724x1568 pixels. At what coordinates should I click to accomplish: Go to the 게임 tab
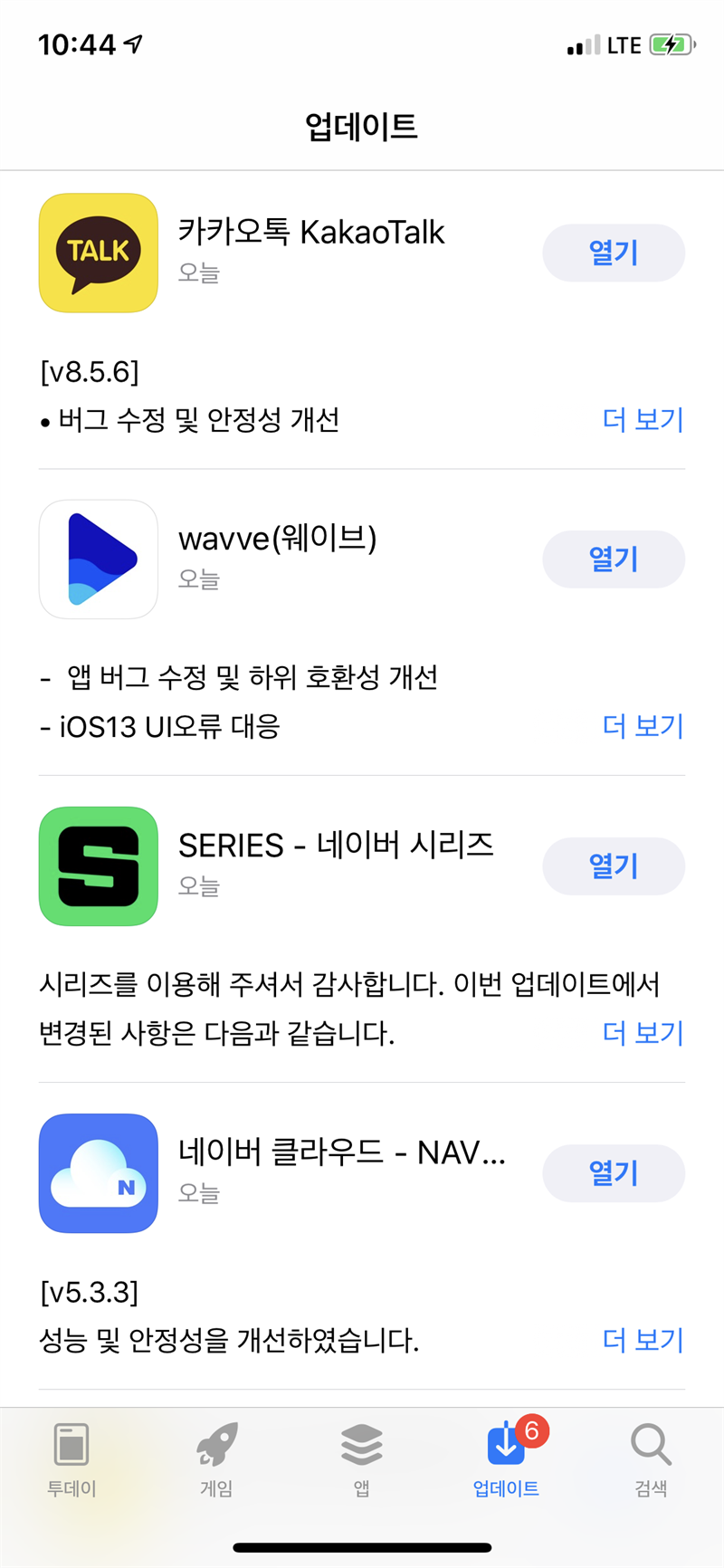click(216, 1458)
